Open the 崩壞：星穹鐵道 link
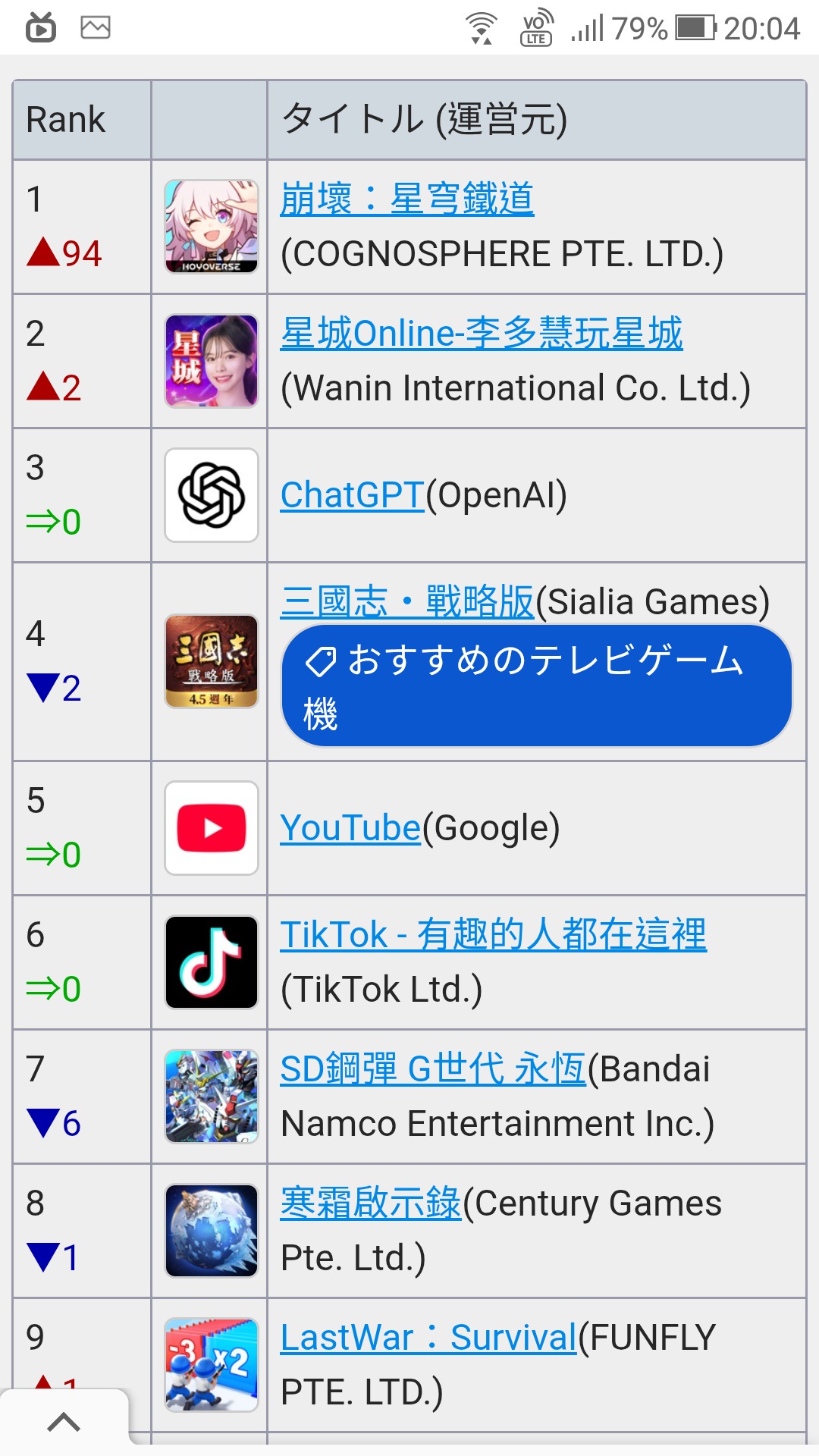The width and height of the screenshot is (819, 1456). [406, 199]
